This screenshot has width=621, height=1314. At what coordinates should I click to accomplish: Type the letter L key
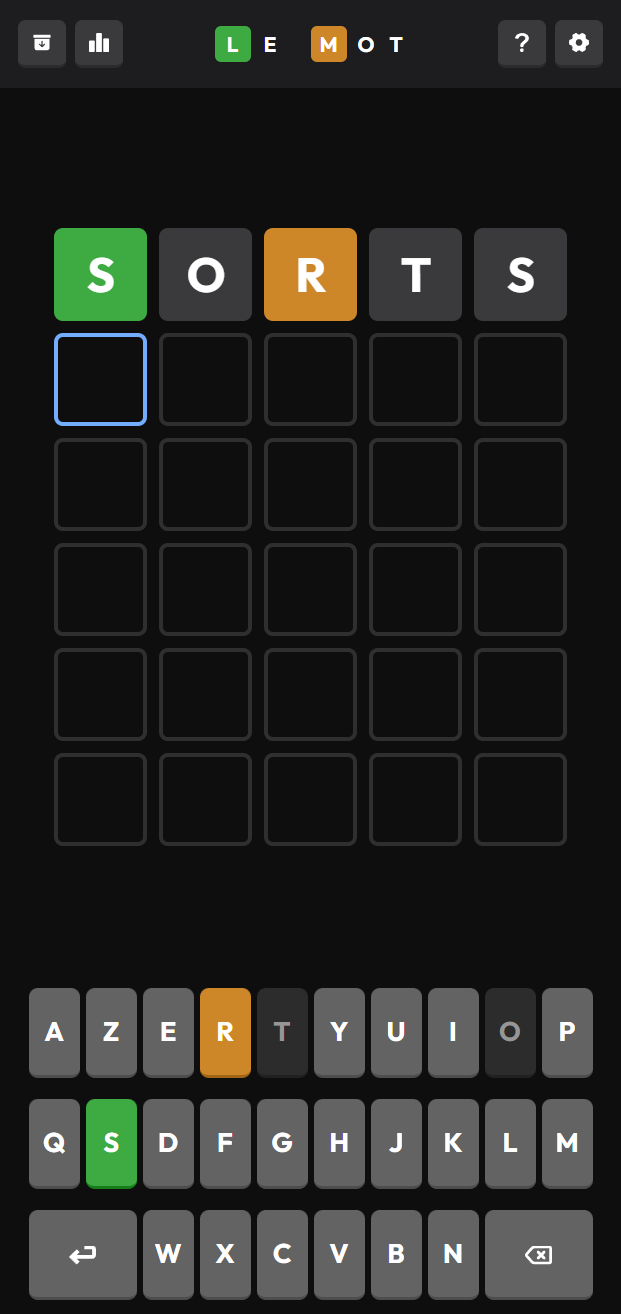coord(510,1143)
